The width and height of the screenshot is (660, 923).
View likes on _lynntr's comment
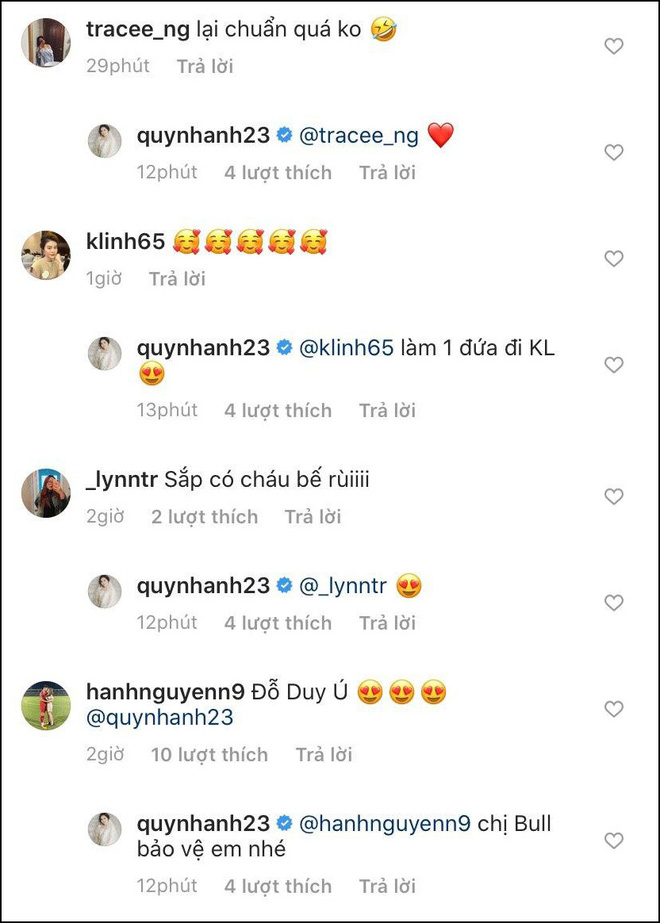point(204,517)
